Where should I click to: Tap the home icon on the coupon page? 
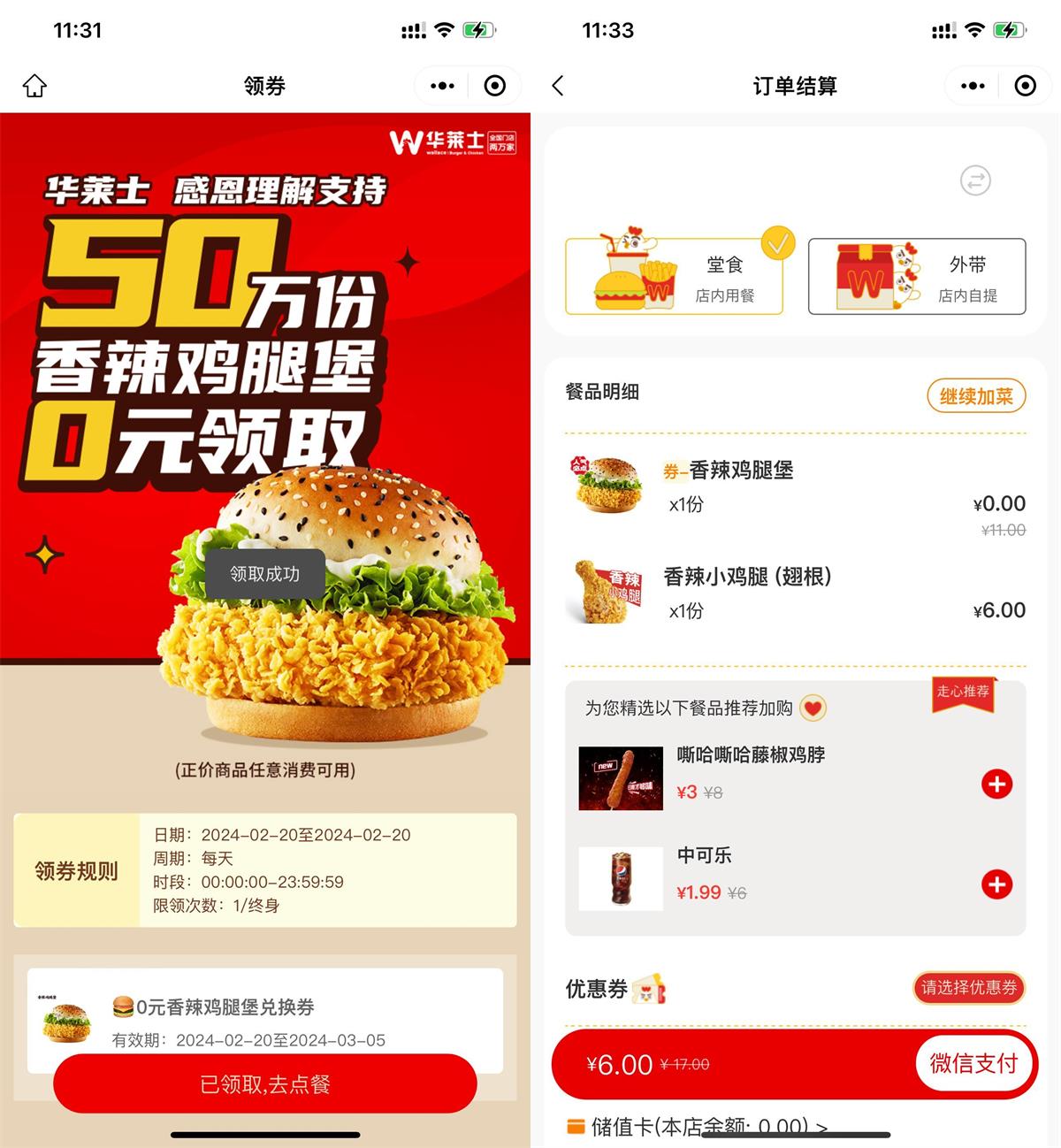(x=34, y=85)
